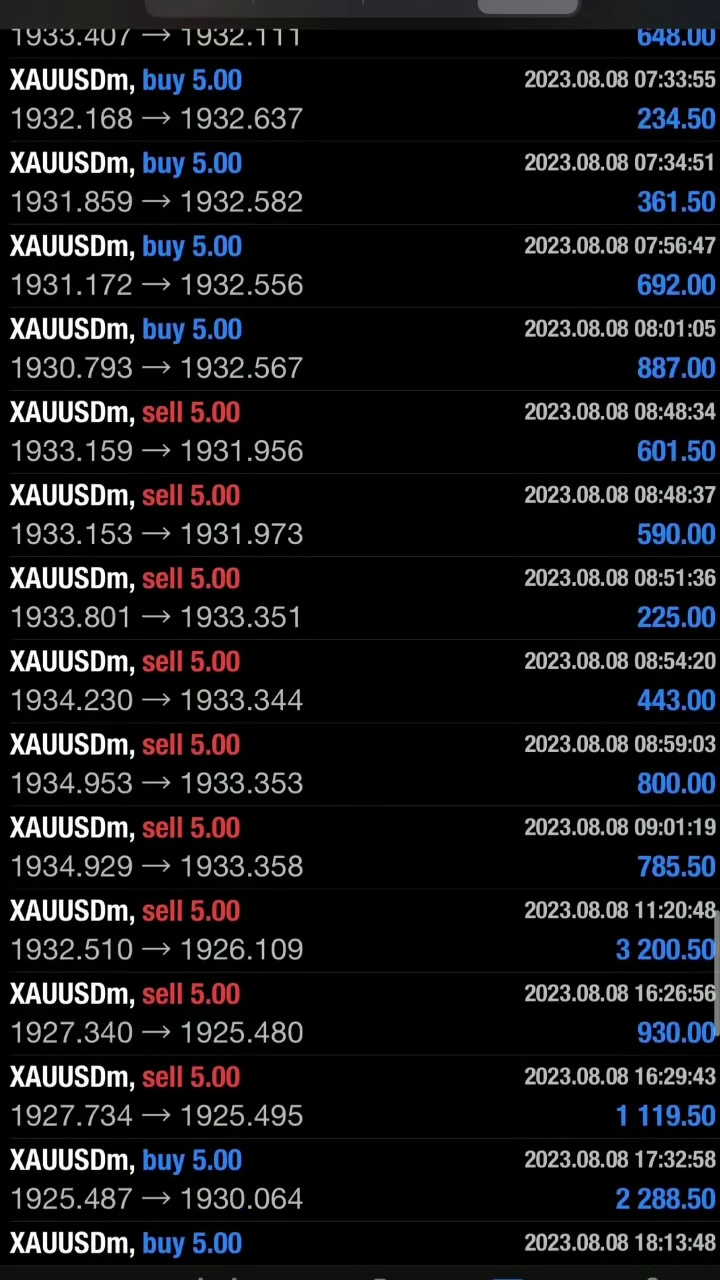Open the sell trade with profit 785.50

click(x=360, y=847)
